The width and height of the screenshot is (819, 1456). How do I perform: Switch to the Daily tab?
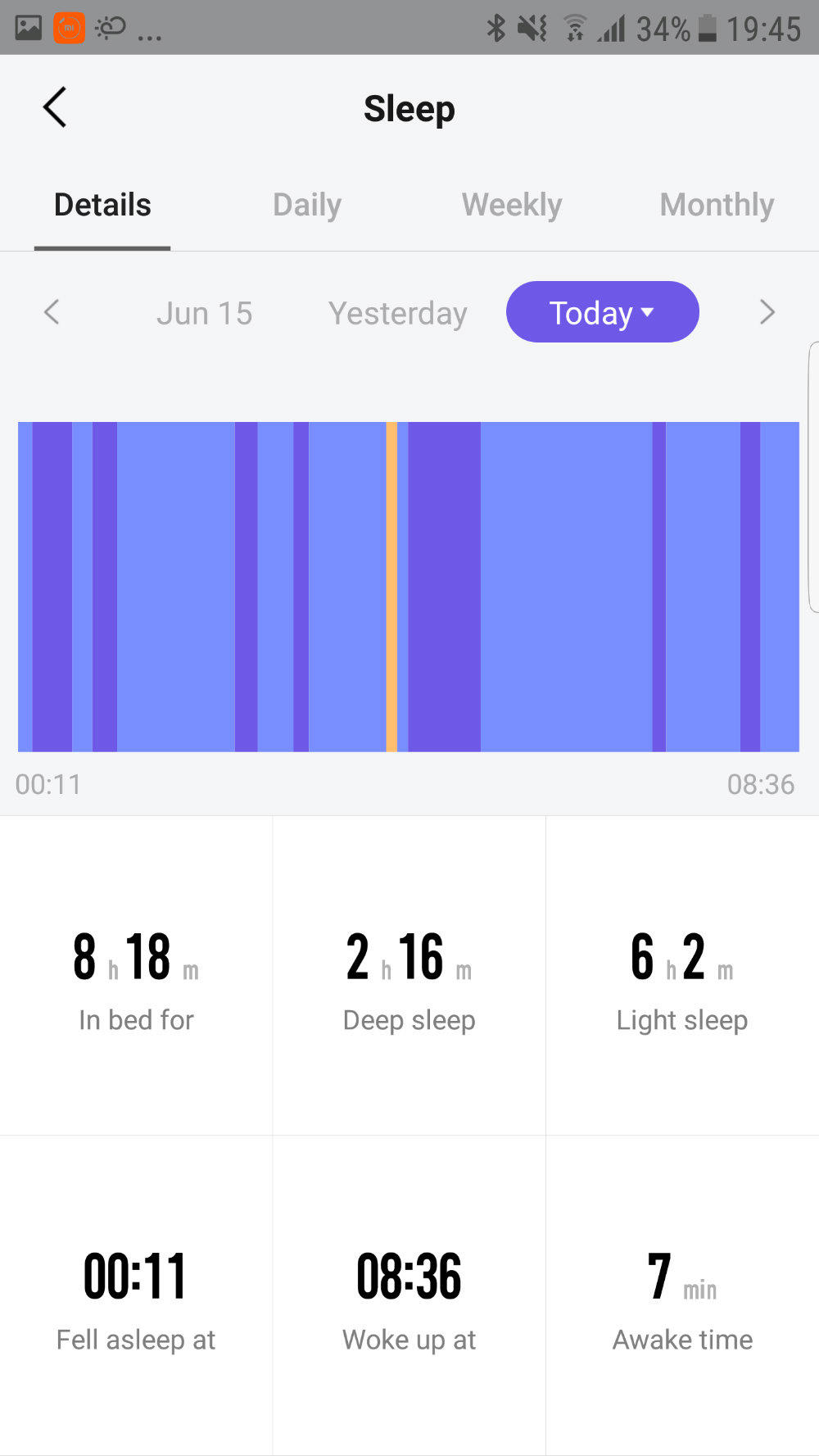(x=307, y=205)
